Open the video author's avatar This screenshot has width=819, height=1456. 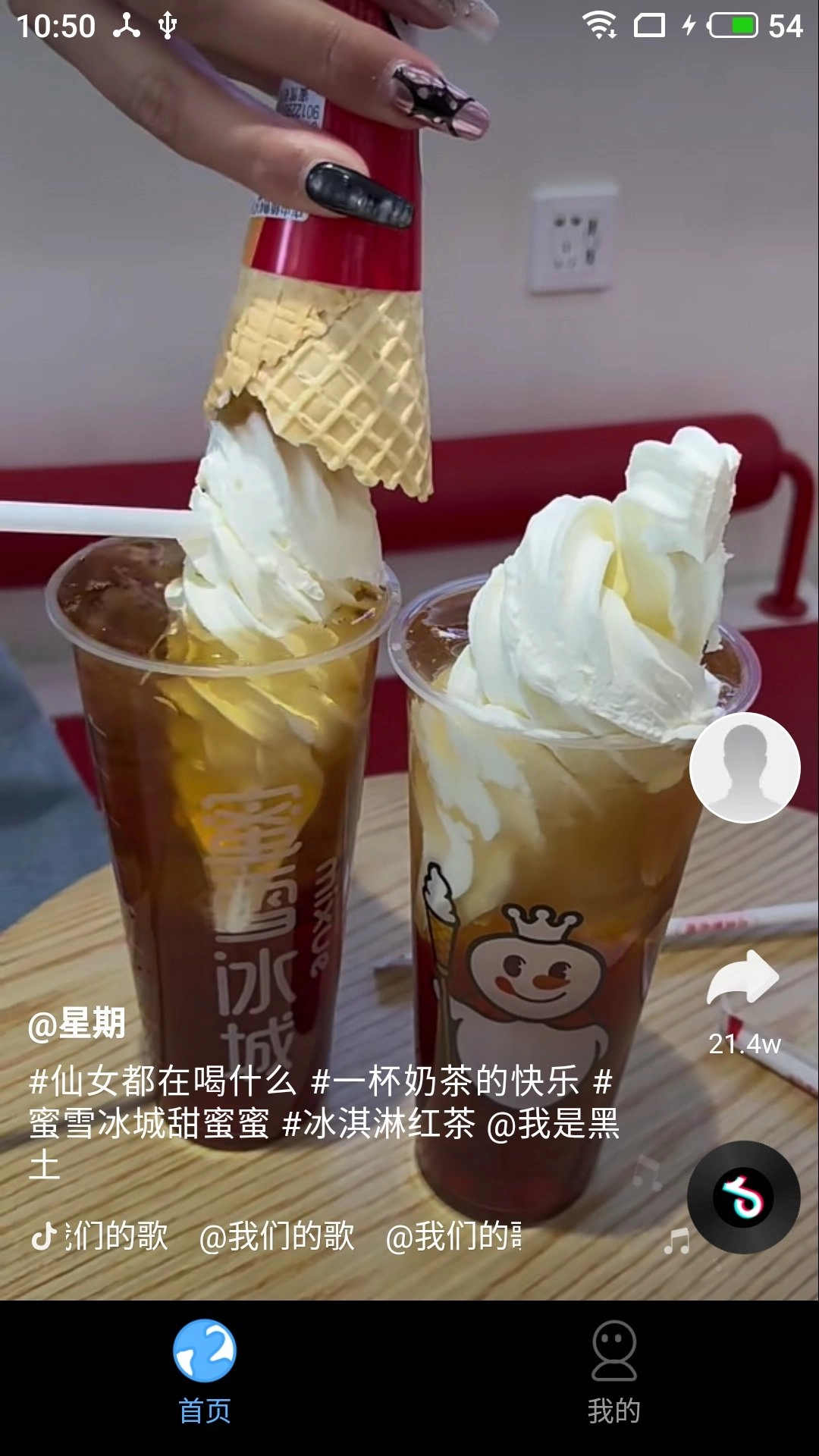(745, 767)
